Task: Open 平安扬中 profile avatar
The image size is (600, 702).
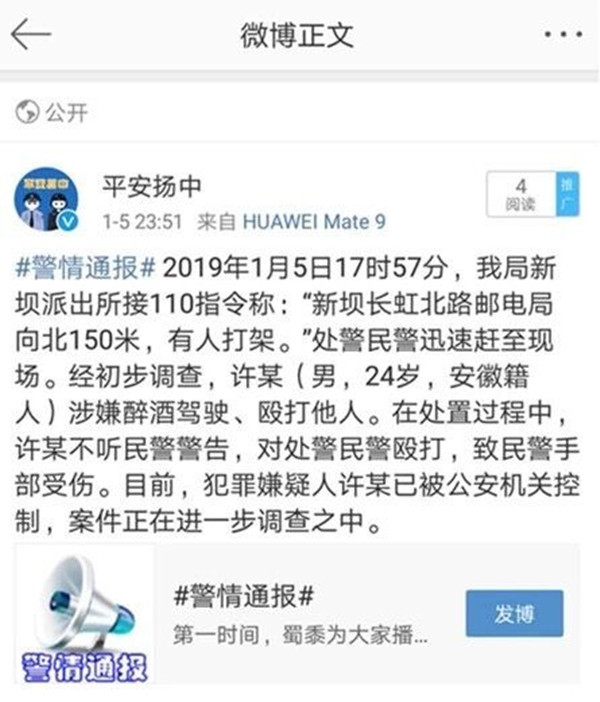Action: point(47,198)
